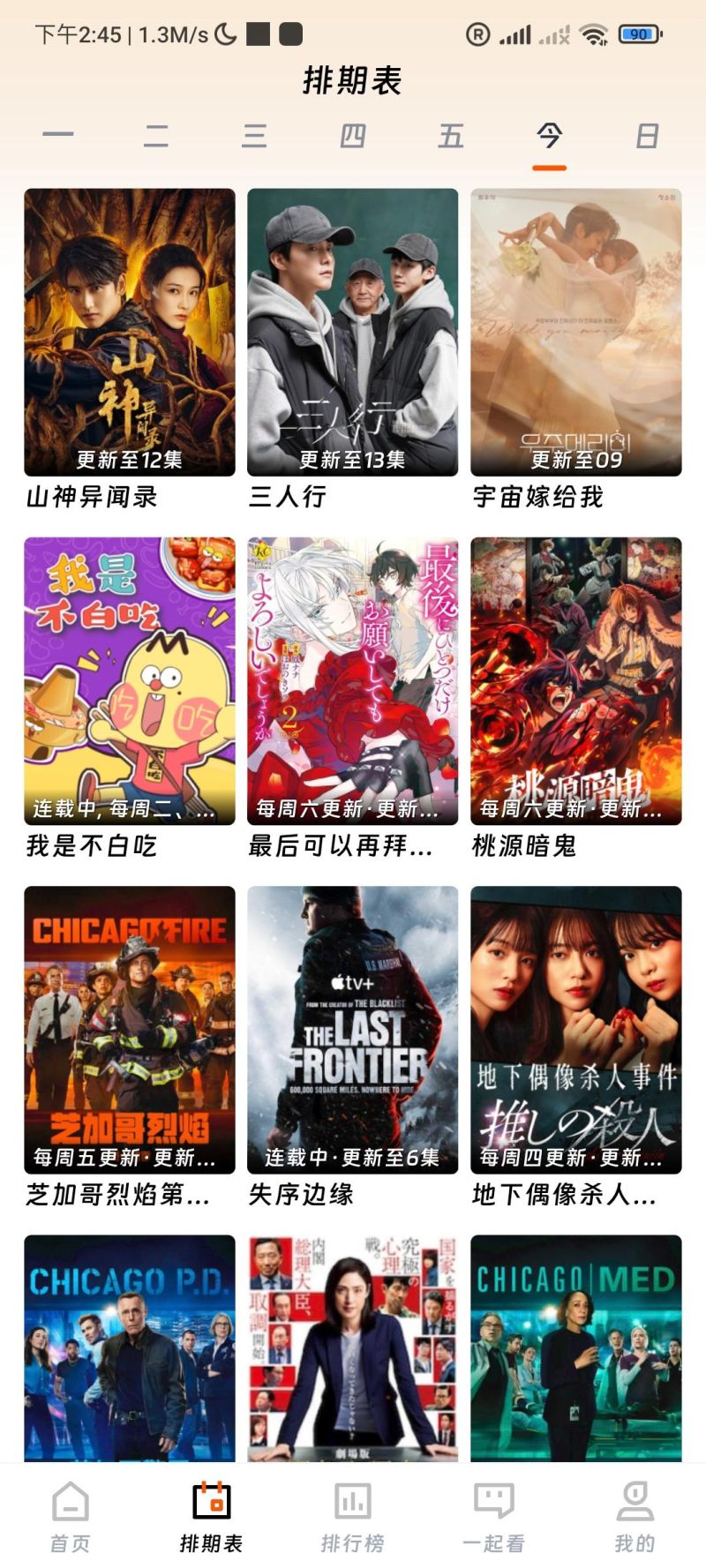706x1568 pixels.
Task: Open the cartoon 我是不白吃
Action: click(x=130, y=681)
